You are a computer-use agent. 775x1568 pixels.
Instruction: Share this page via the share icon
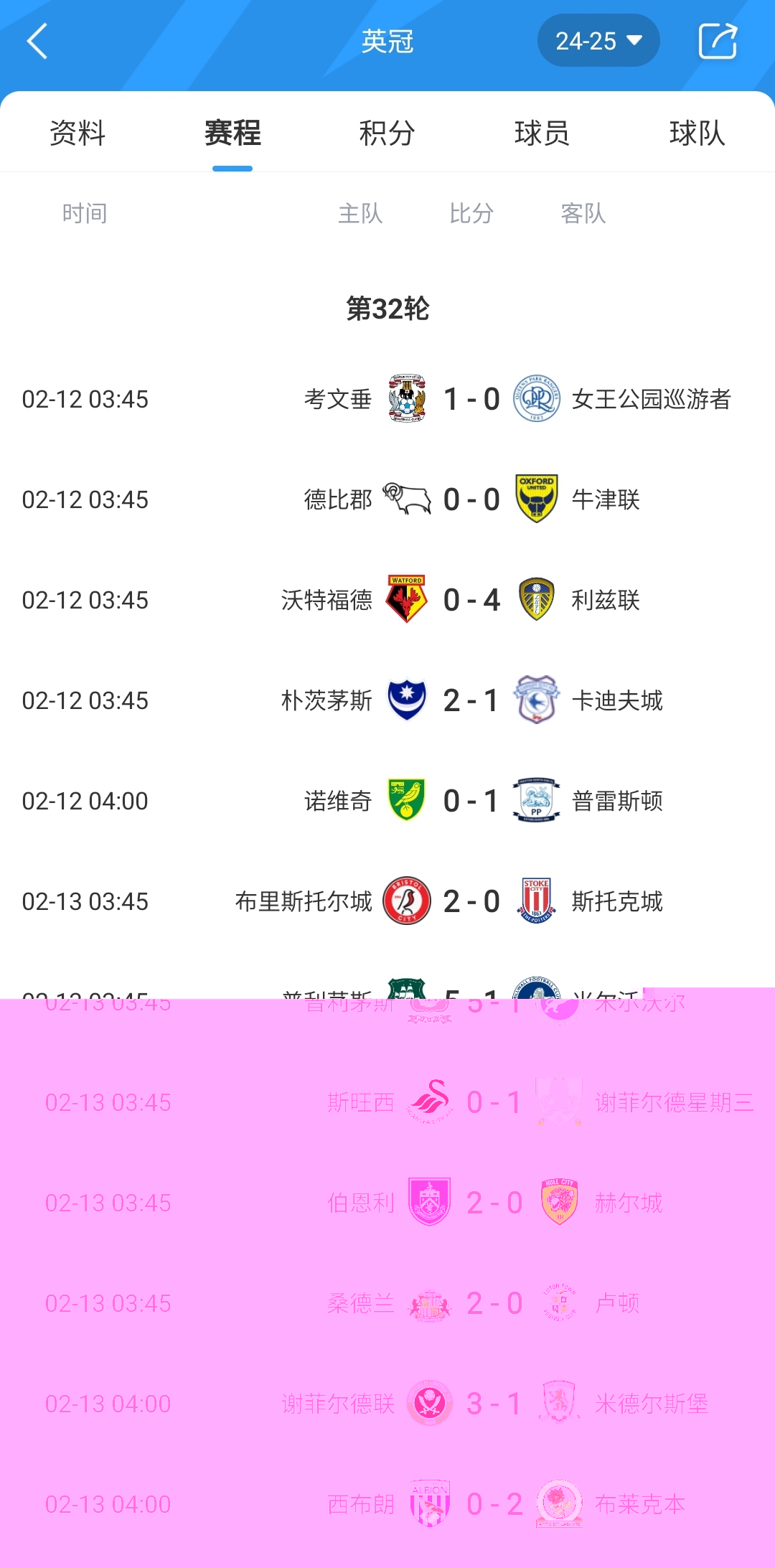point(718,41)
